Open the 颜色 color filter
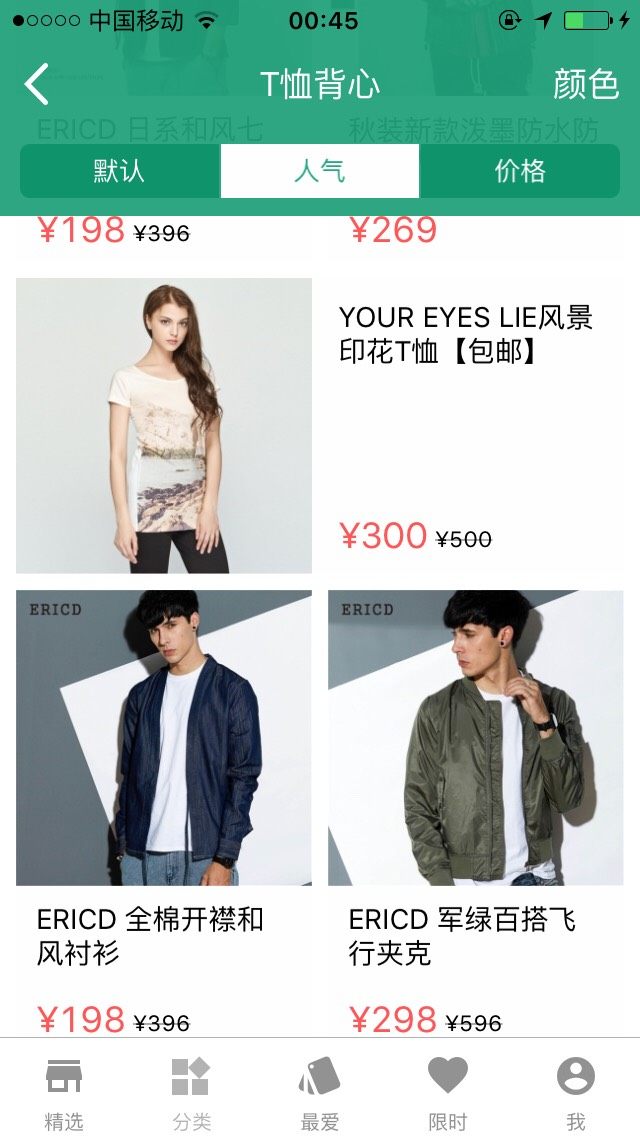This screenshot has width=640, height=1136. pos(585,84)
